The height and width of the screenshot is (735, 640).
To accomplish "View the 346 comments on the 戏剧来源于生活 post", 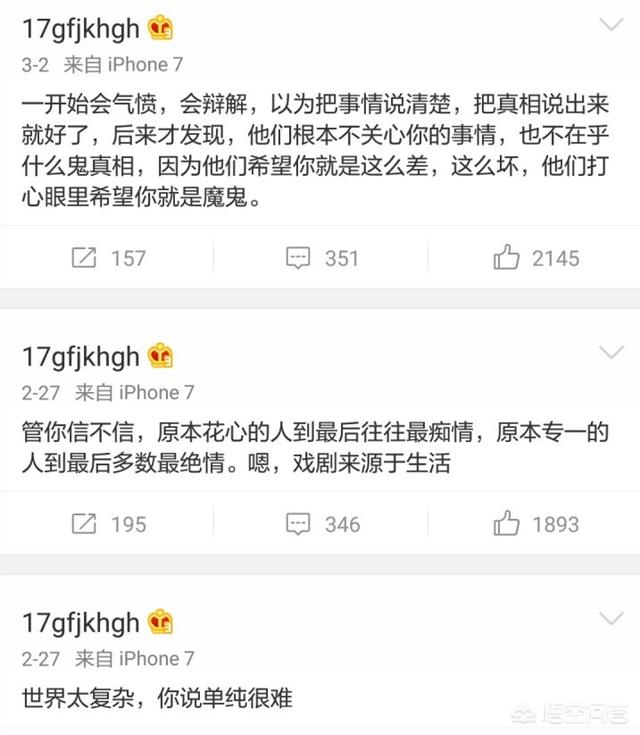I will click(x=321, y=523).
